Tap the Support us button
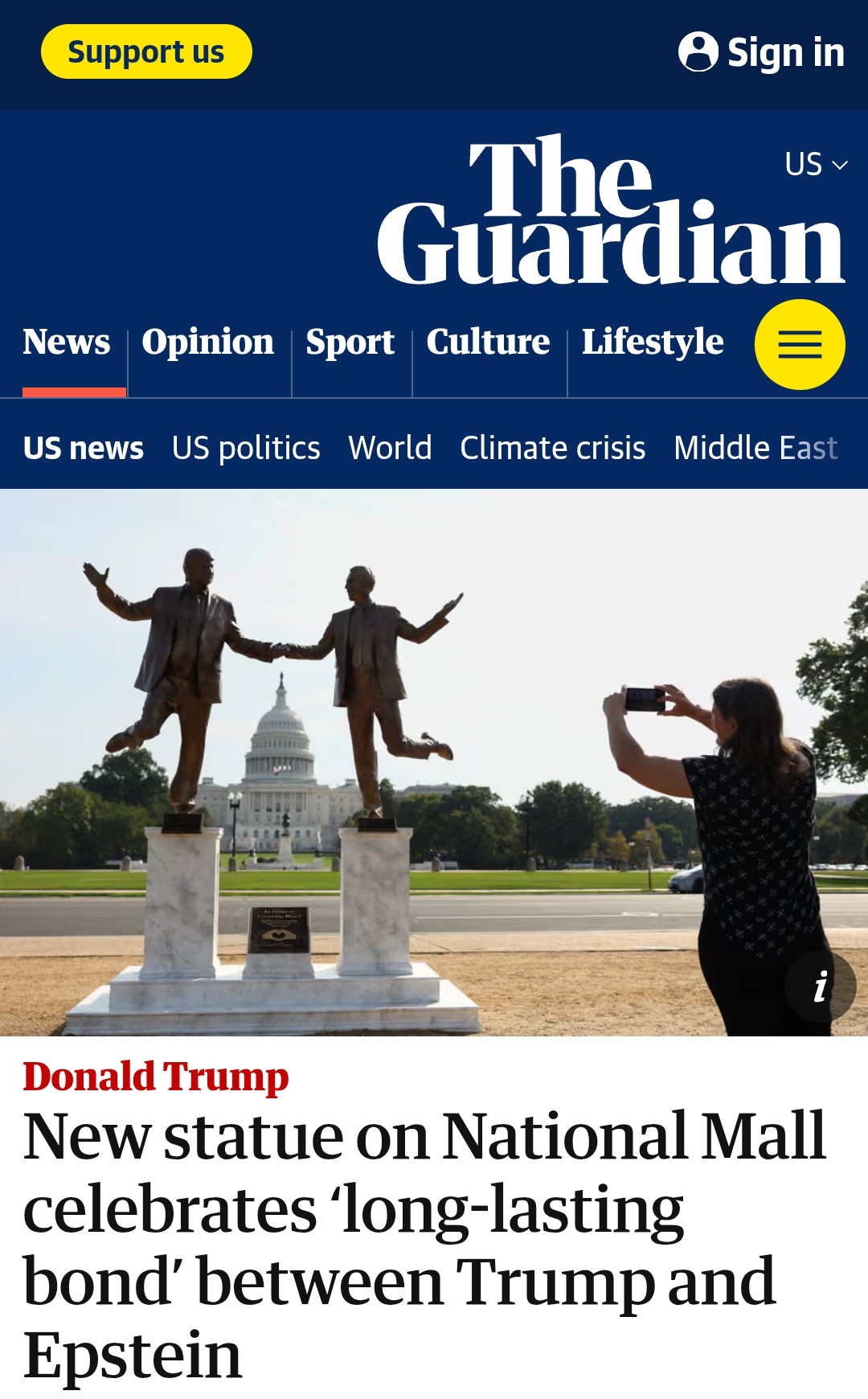This screenshot has width=868, height=1399. click(146, 51)
